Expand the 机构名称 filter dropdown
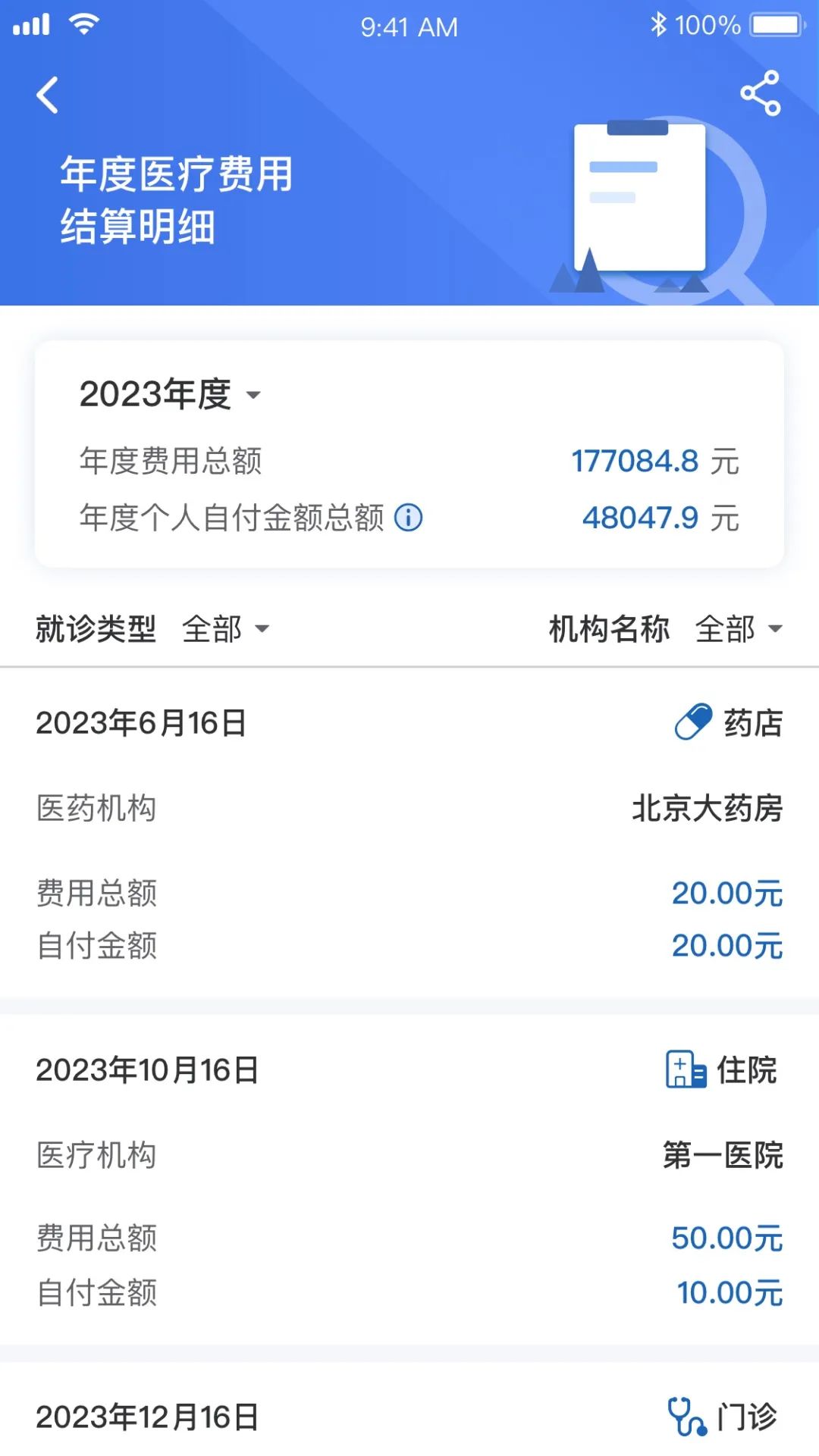 tap(739, 629)
